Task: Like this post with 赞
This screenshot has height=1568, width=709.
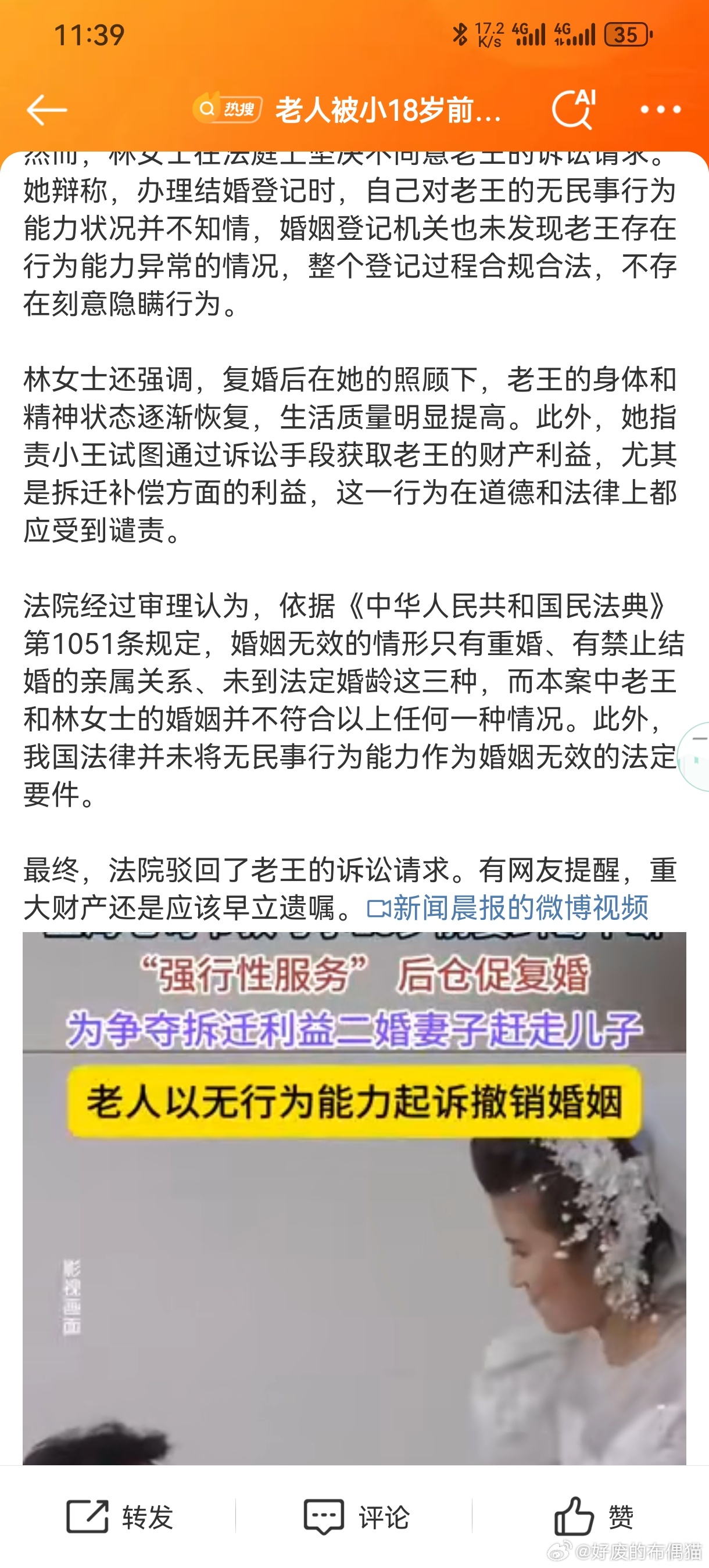Action: tap(594, 1516)
